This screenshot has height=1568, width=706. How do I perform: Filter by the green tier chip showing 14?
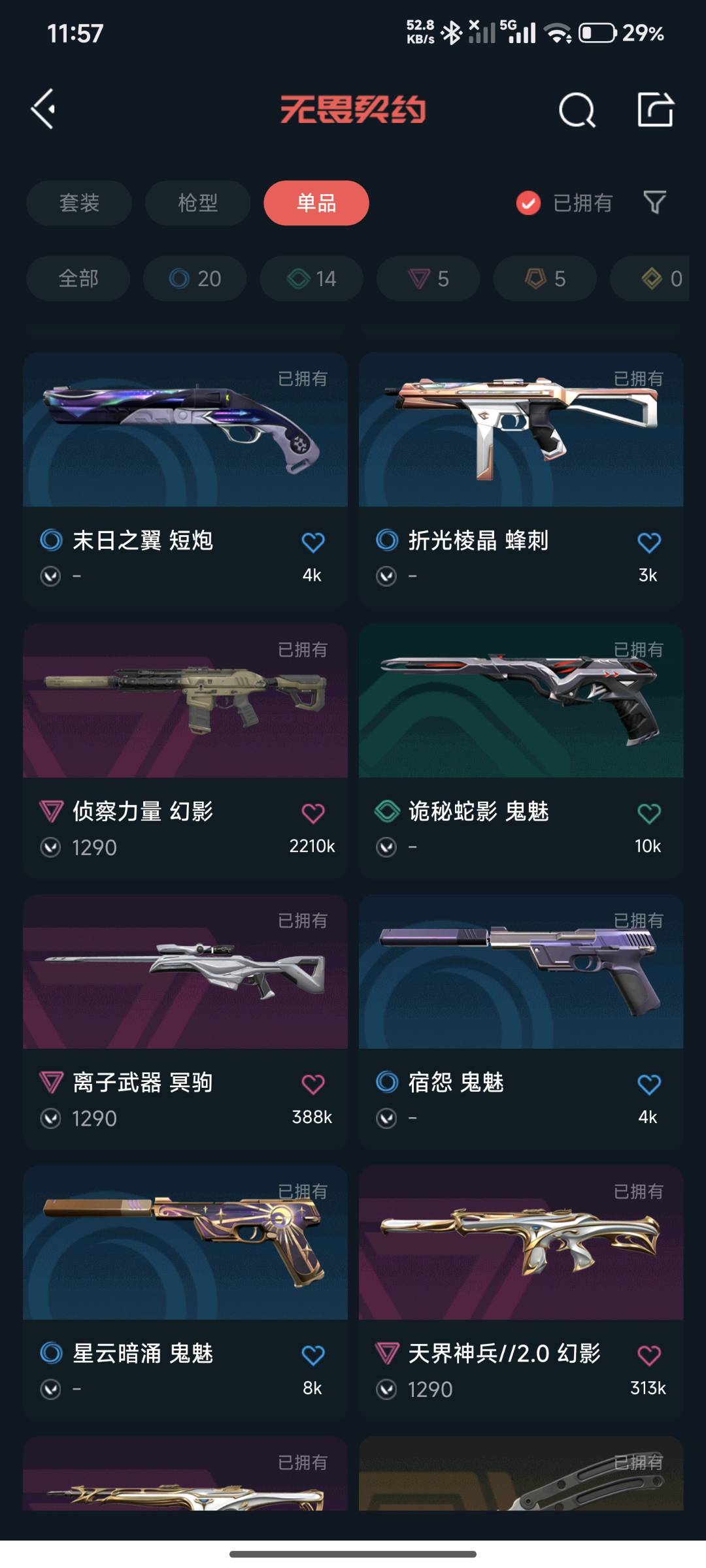pos(311,279)
